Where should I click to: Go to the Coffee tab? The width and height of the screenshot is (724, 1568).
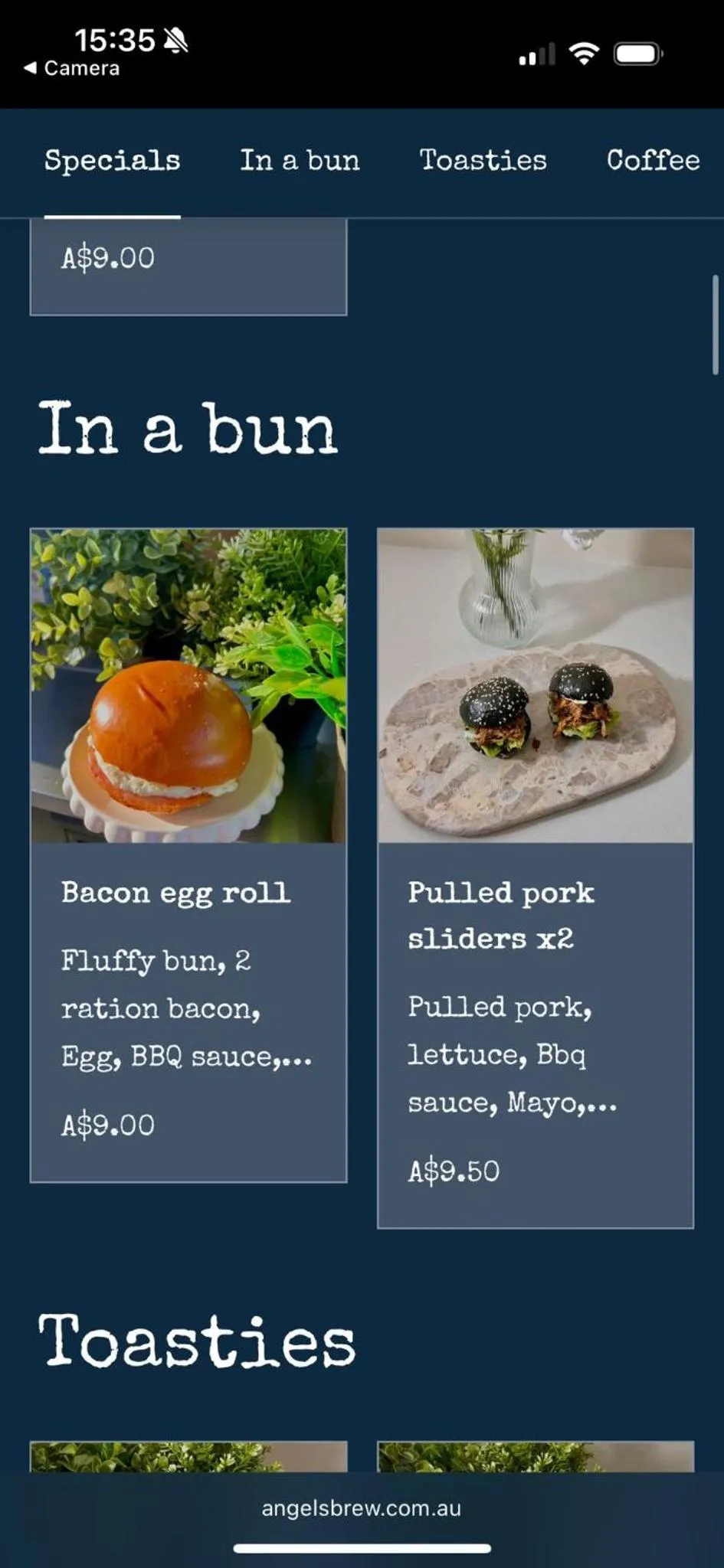point(653,161)
